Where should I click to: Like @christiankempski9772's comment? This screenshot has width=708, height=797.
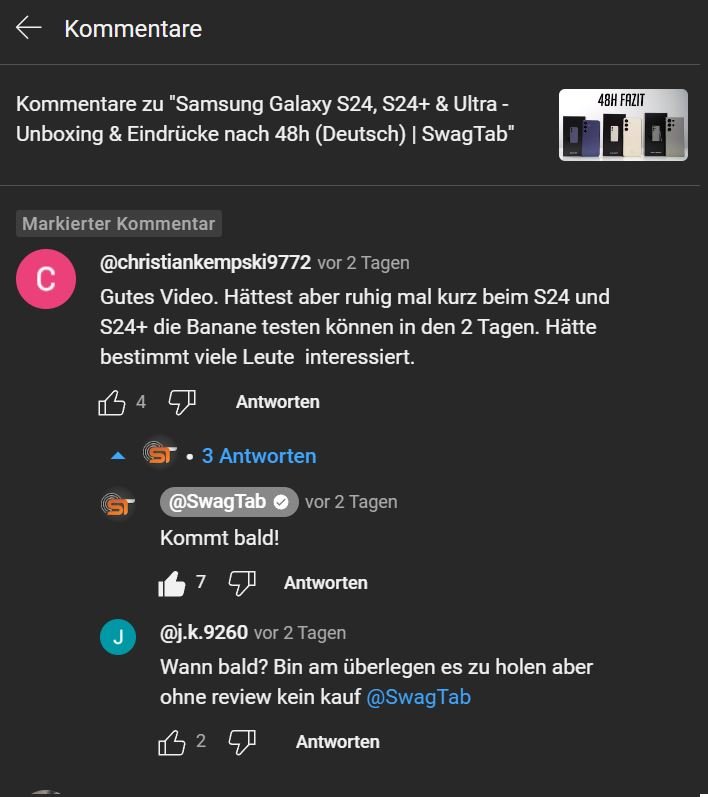click(112, 403)
